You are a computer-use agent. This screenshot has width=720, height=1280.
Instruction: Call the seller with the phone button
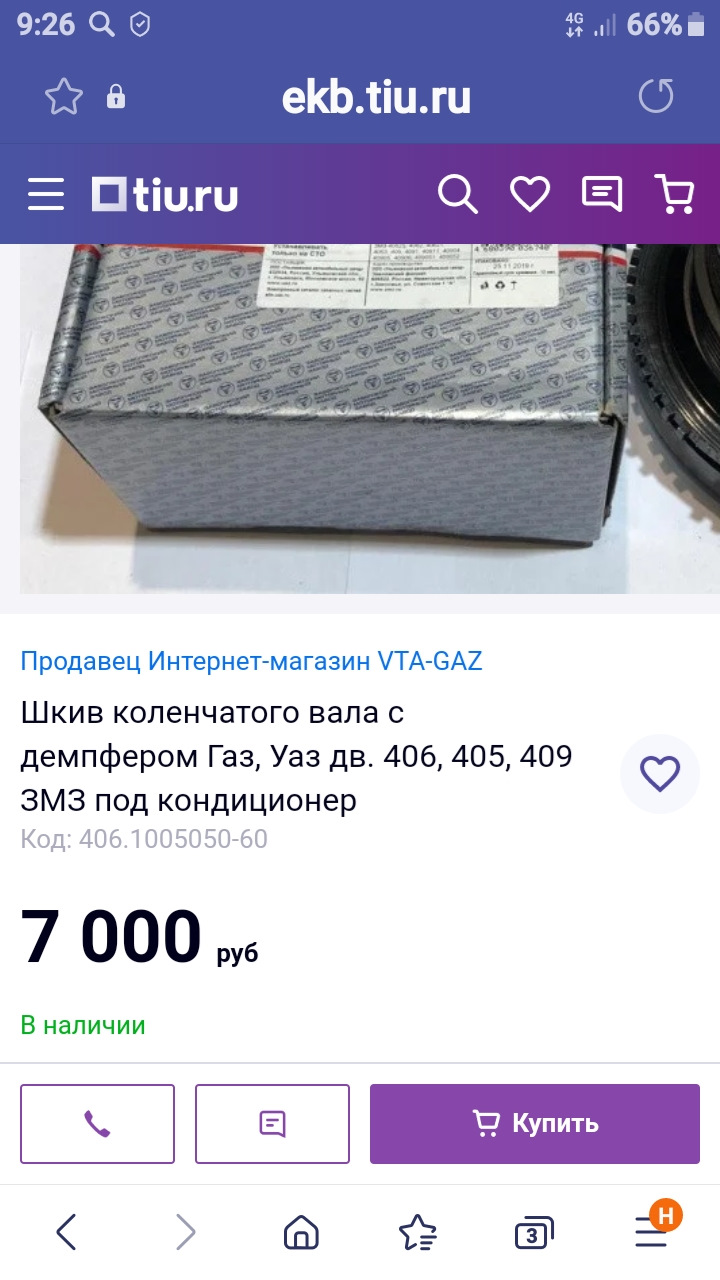[x=97, y=1124]
